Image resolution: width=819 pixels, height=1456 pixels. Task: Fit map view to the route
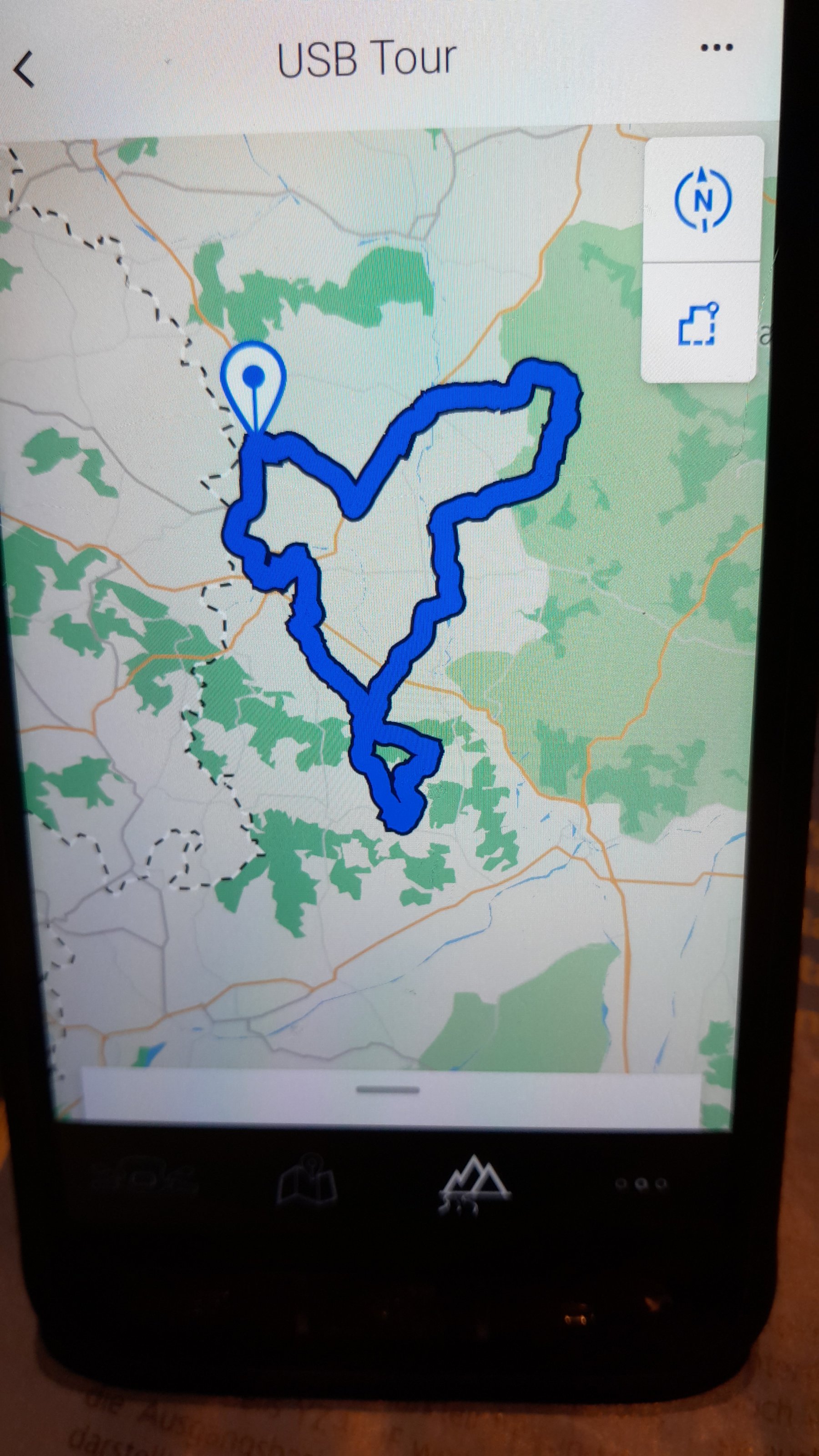click(698, 324)
